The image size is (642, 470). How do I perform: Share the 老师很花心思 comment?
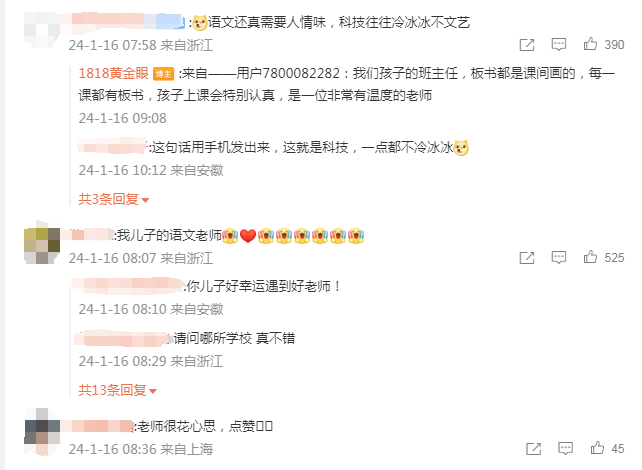tap(527, 449)
